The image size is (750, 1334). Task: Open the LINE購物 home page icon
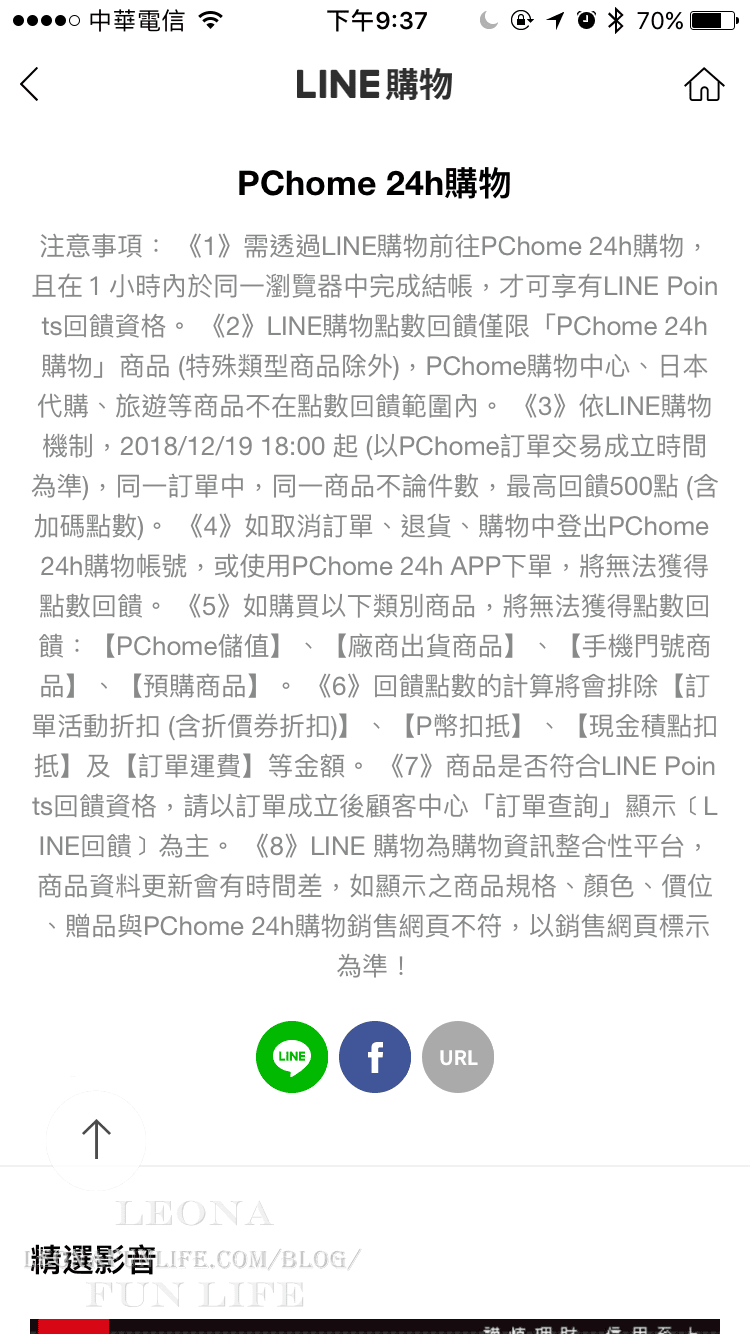(x=703, y=85)
